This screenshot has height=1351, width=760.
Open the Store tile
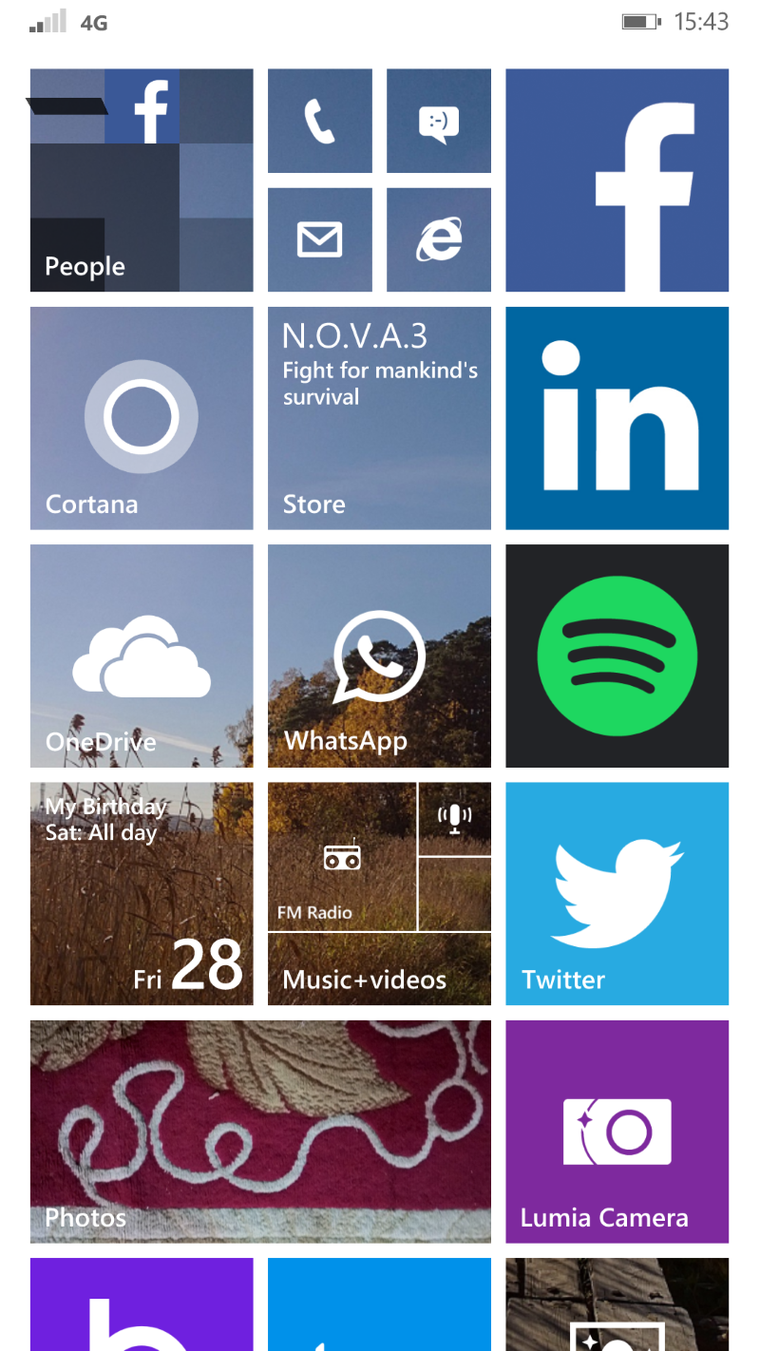(x=379, y=418)
